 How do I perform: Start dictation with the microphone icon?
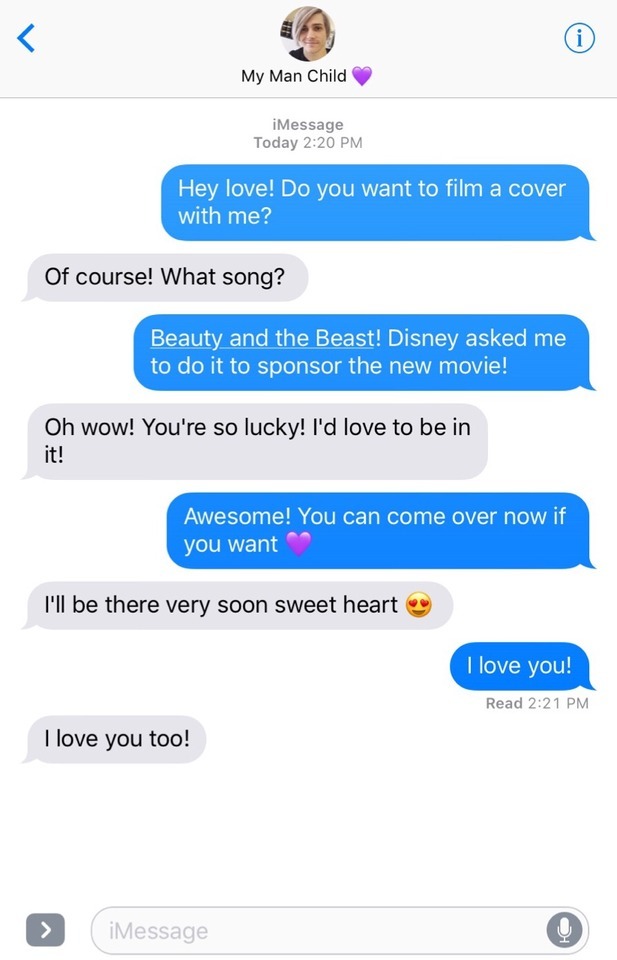(x=564, y=931)
